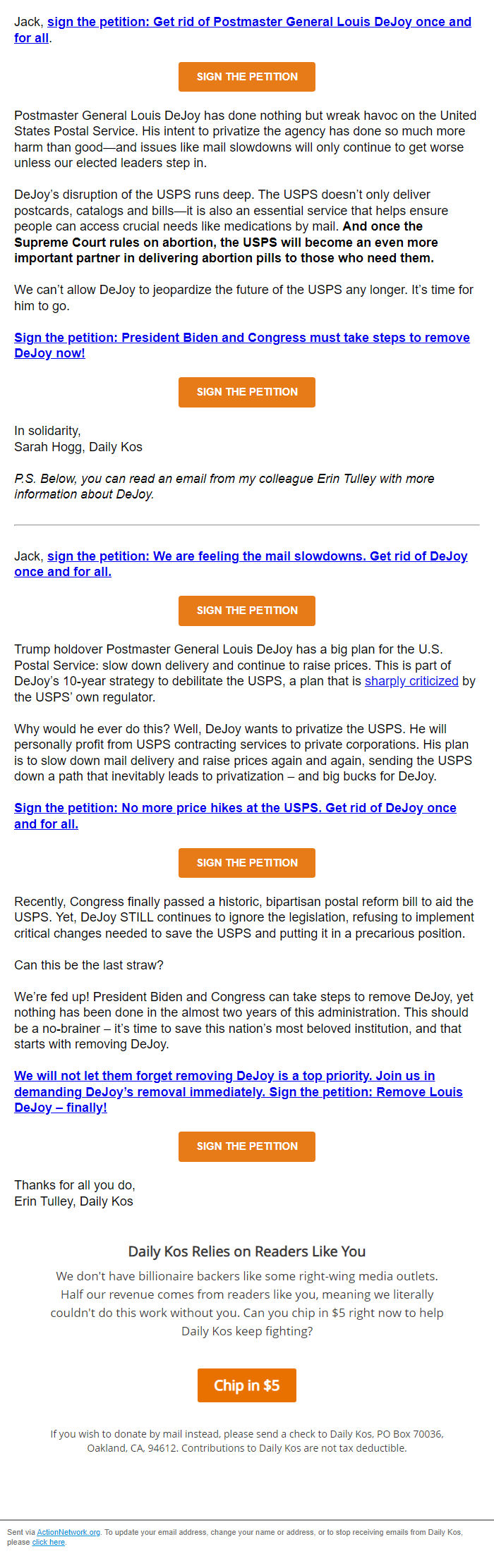This screenshot has height=1568, width=494.
Task: Tap the 'President Biden and Congress must' petition link
Action: 241,338
